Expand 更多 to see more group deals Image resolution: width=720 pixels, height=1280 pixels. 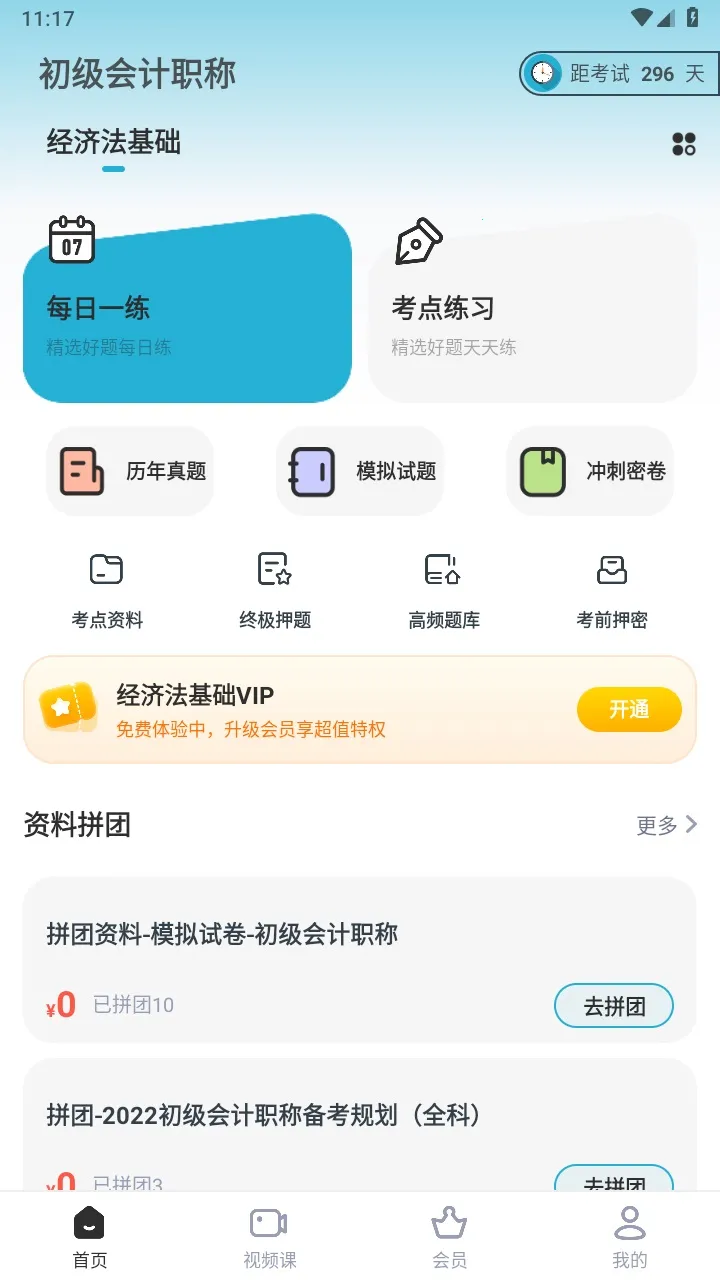[664, 825]
